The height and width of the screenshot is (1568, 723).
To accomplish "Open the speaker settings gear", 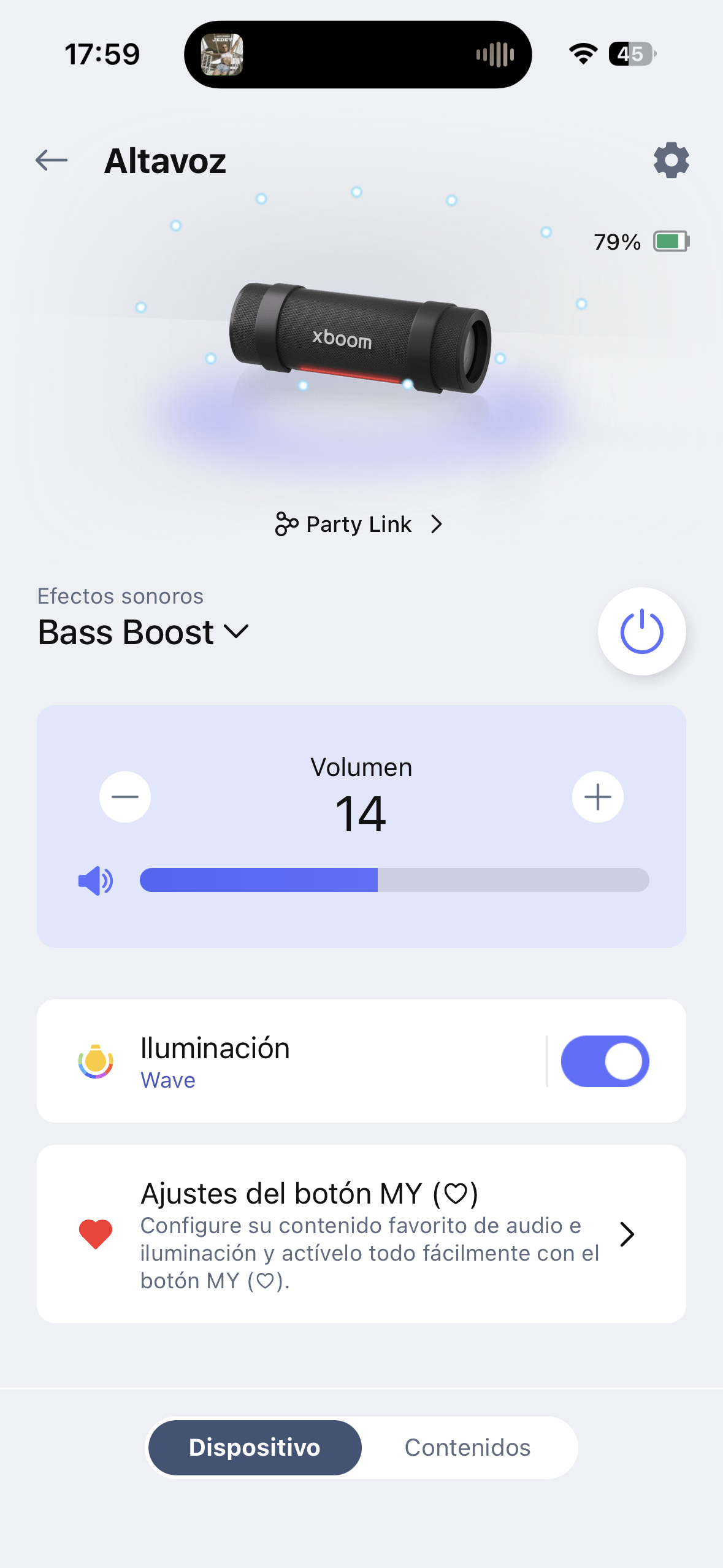I will tap(671, 161).
